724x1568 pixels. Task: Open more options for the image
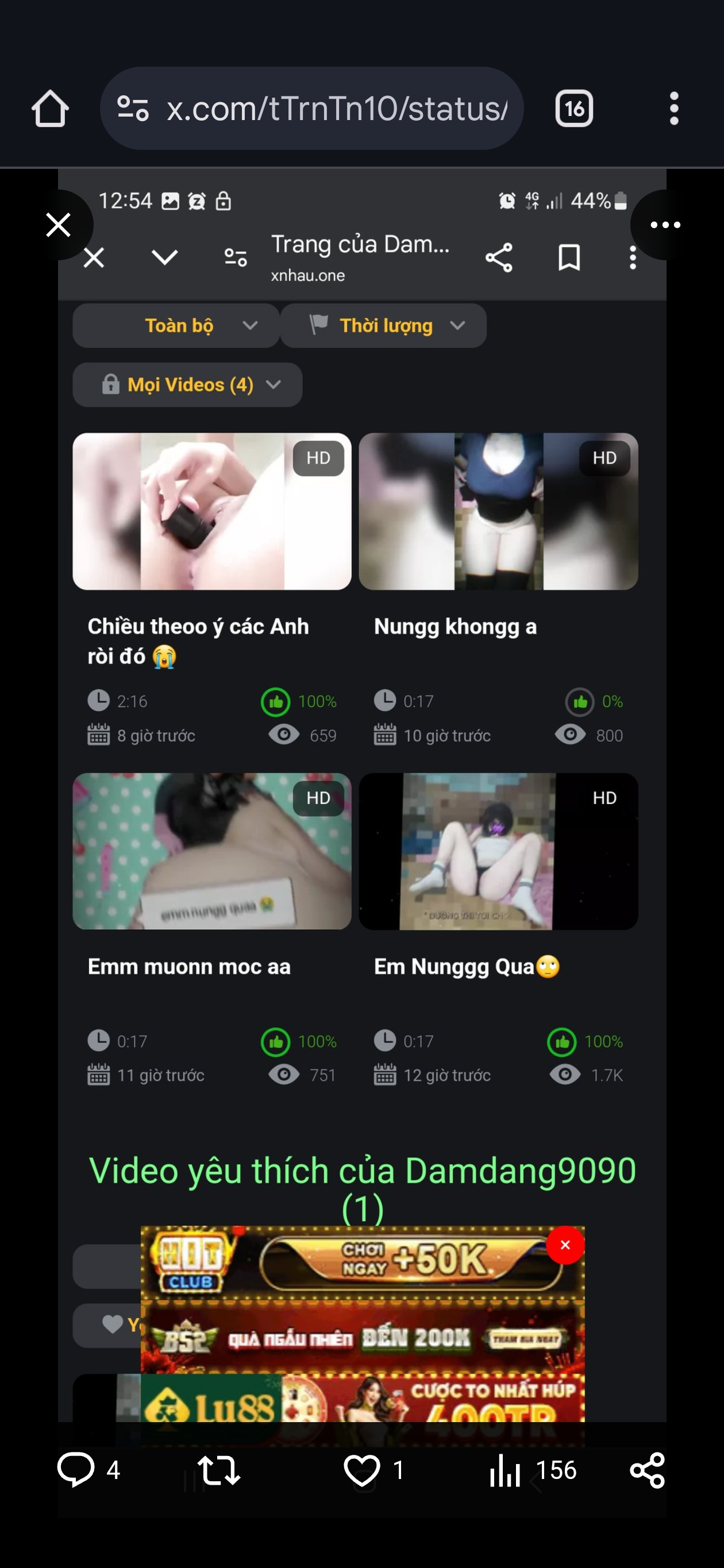[665, 225]
